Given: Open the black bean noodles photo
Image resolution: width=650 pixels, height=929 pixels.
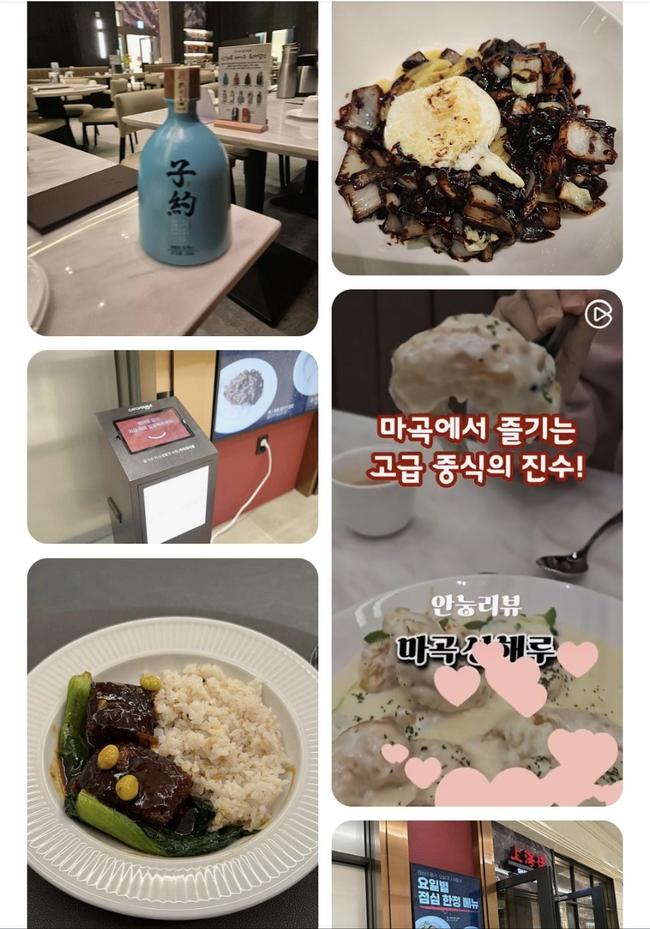Looking at the screenshot, I should coord(477,138).
